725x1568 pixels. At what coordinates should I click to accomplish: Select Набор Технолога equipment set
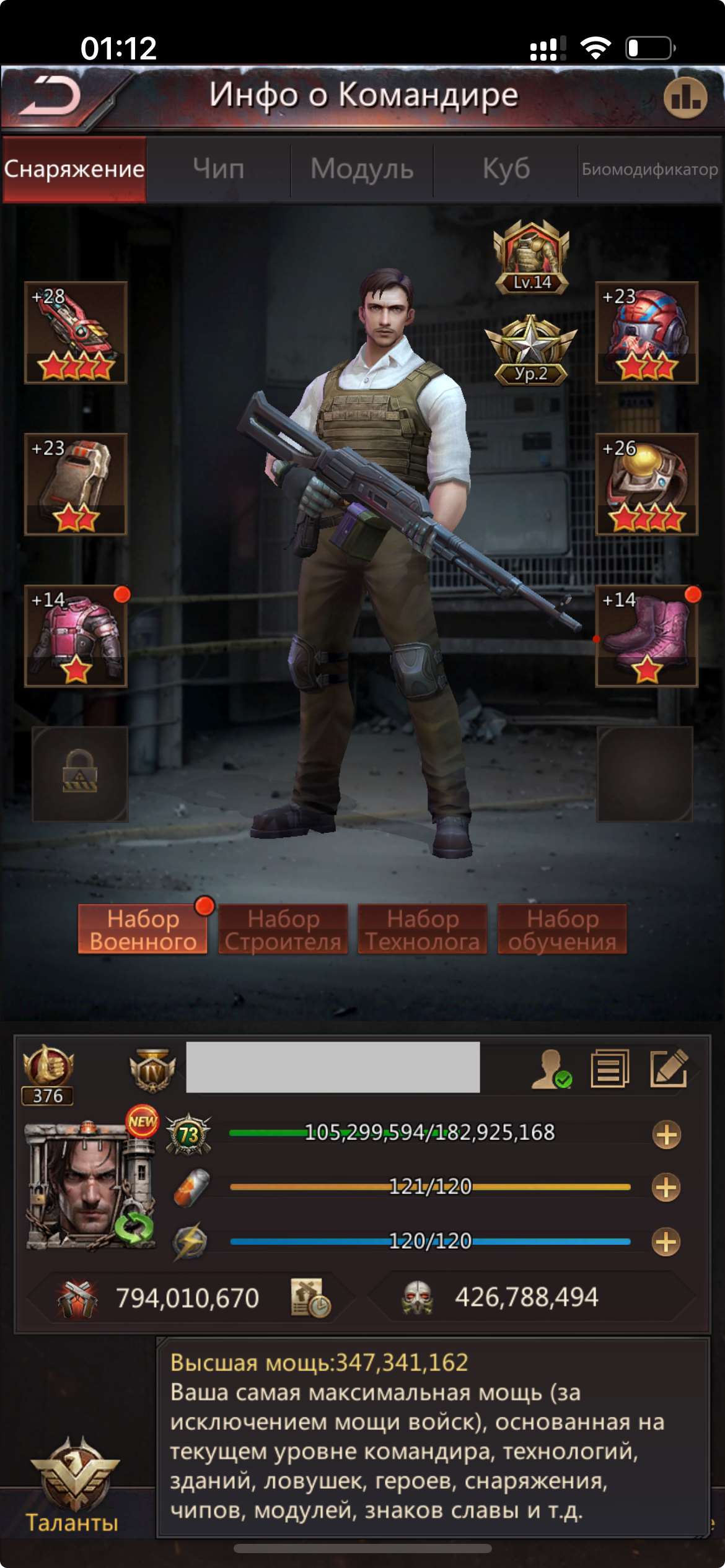tap(423, 930)
